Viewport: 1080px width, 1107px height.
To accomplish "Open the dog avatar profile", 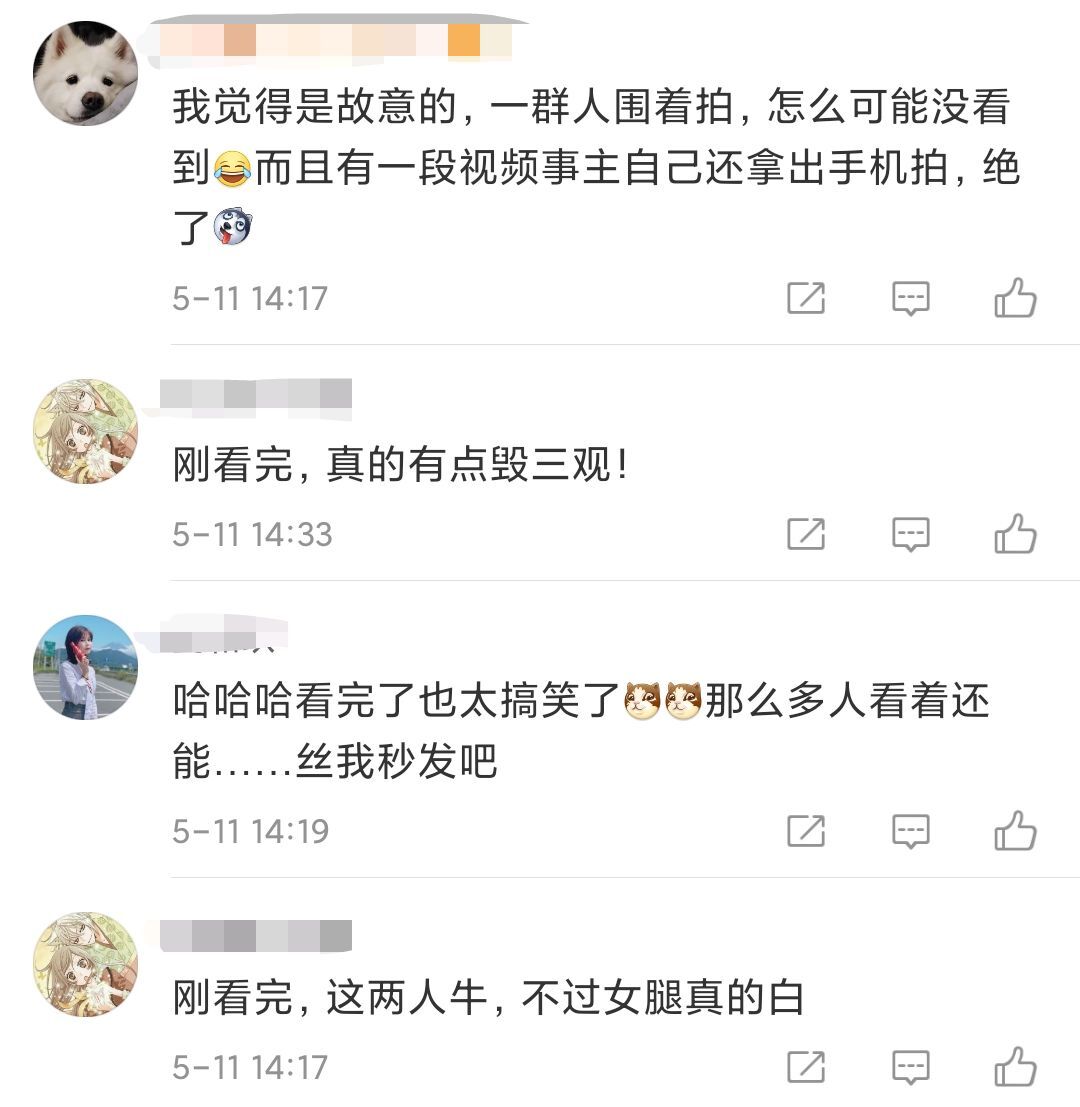I will click(x=85, y=72).
